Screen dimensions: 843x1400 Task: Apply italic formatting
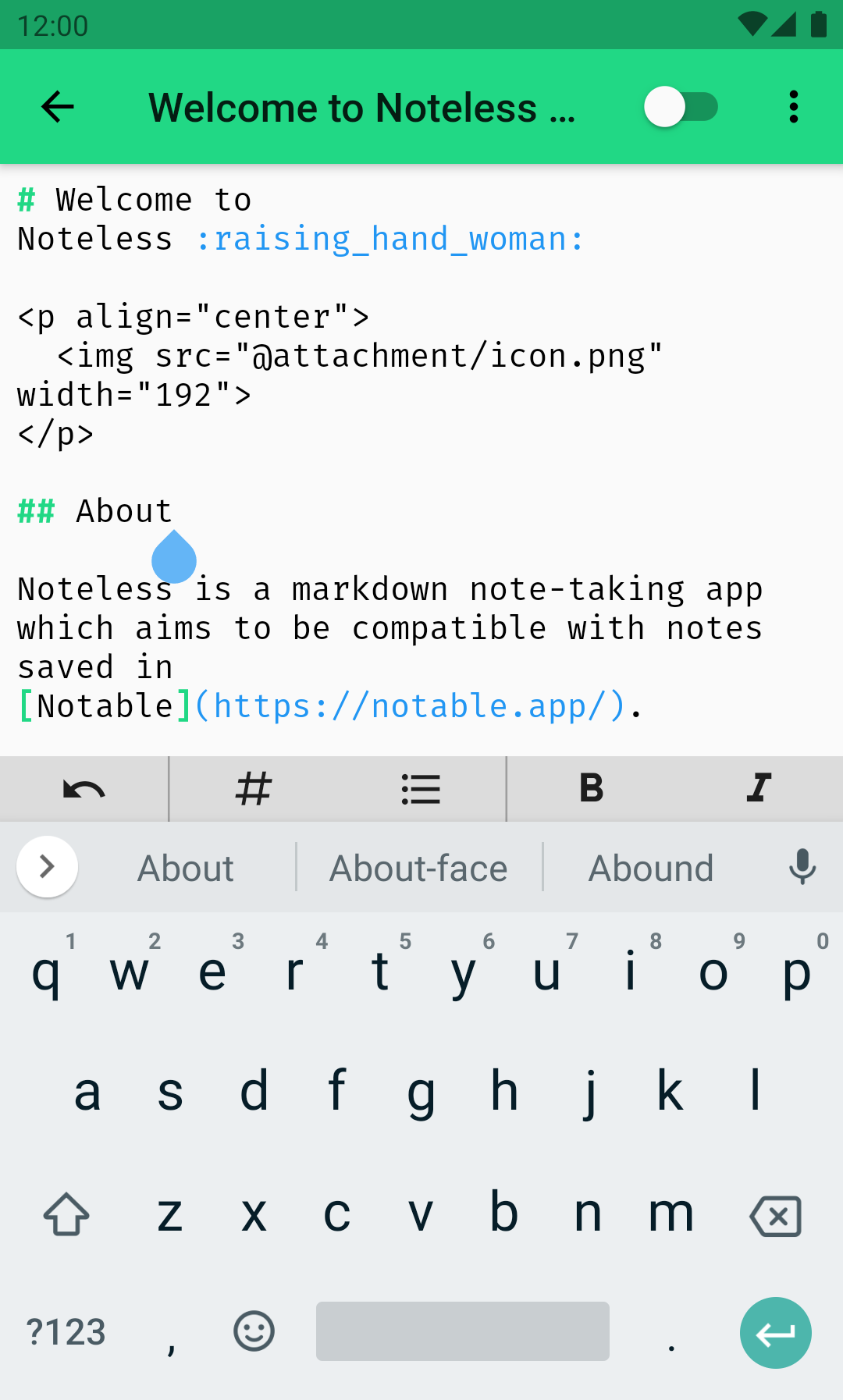click(x=759, y=789)
